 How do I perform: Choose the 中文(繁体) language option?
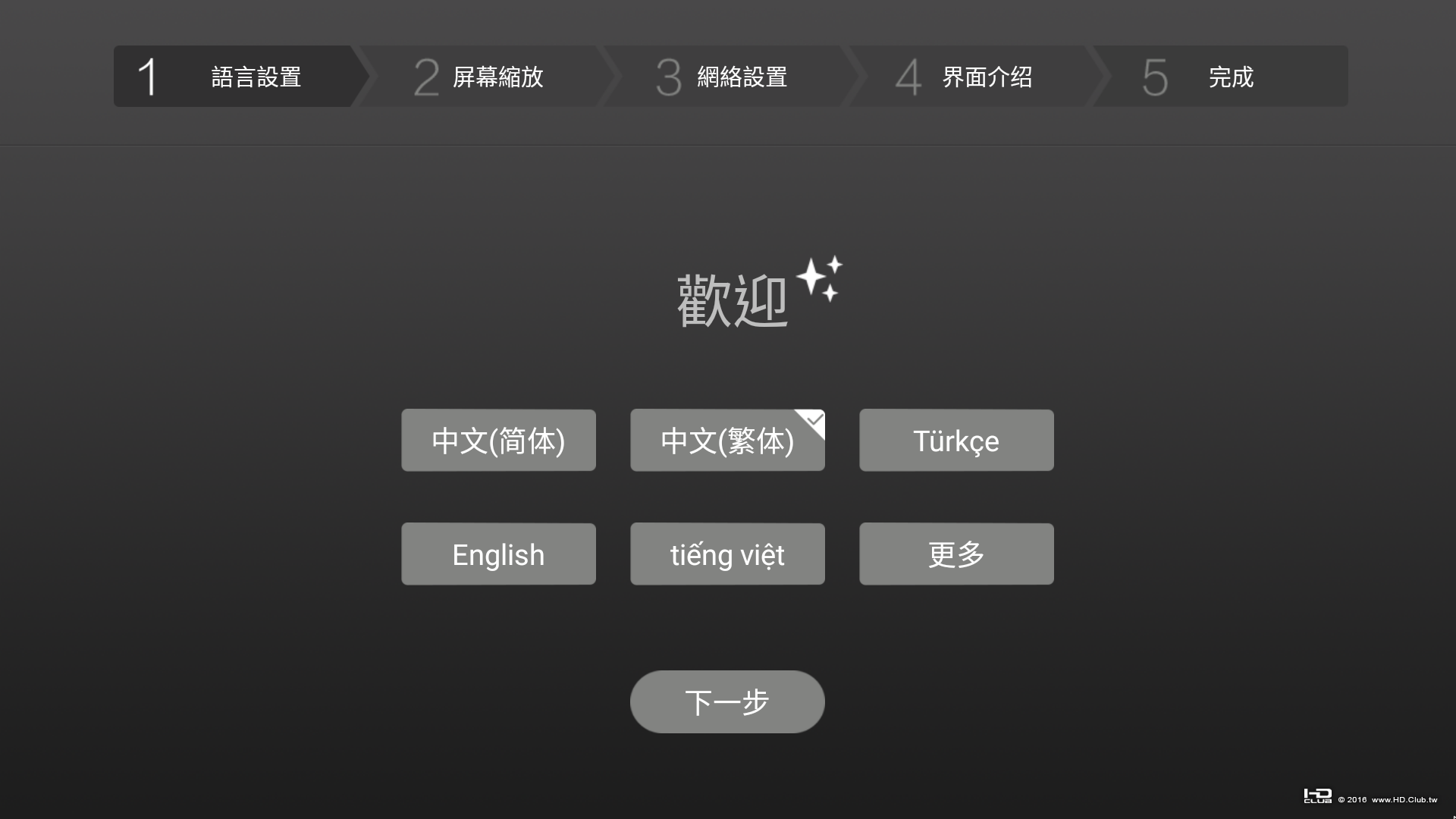click(727, 441)
